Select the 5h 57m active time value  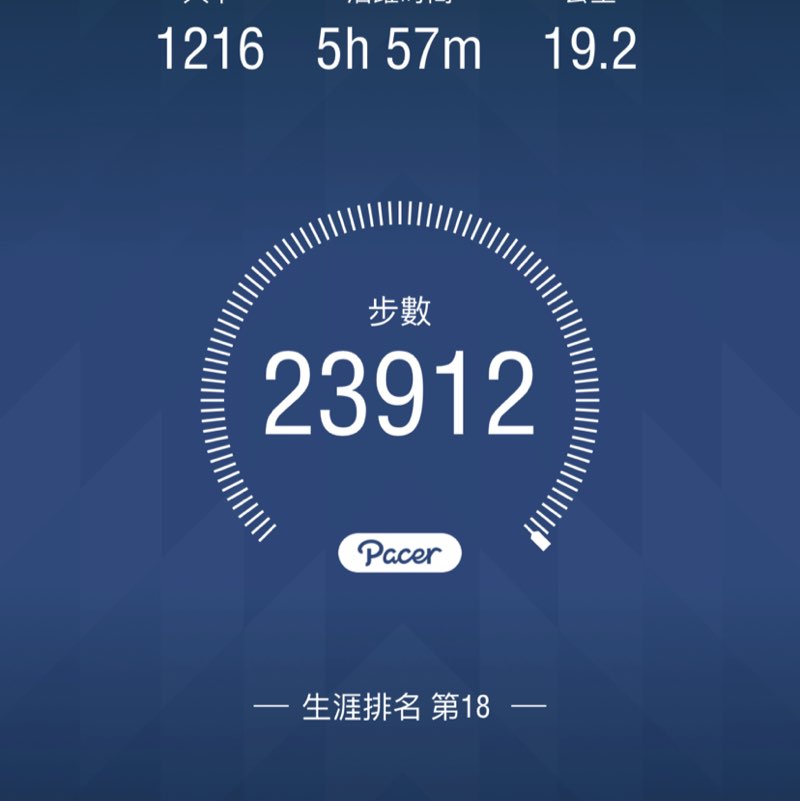(x=398, y=50)
